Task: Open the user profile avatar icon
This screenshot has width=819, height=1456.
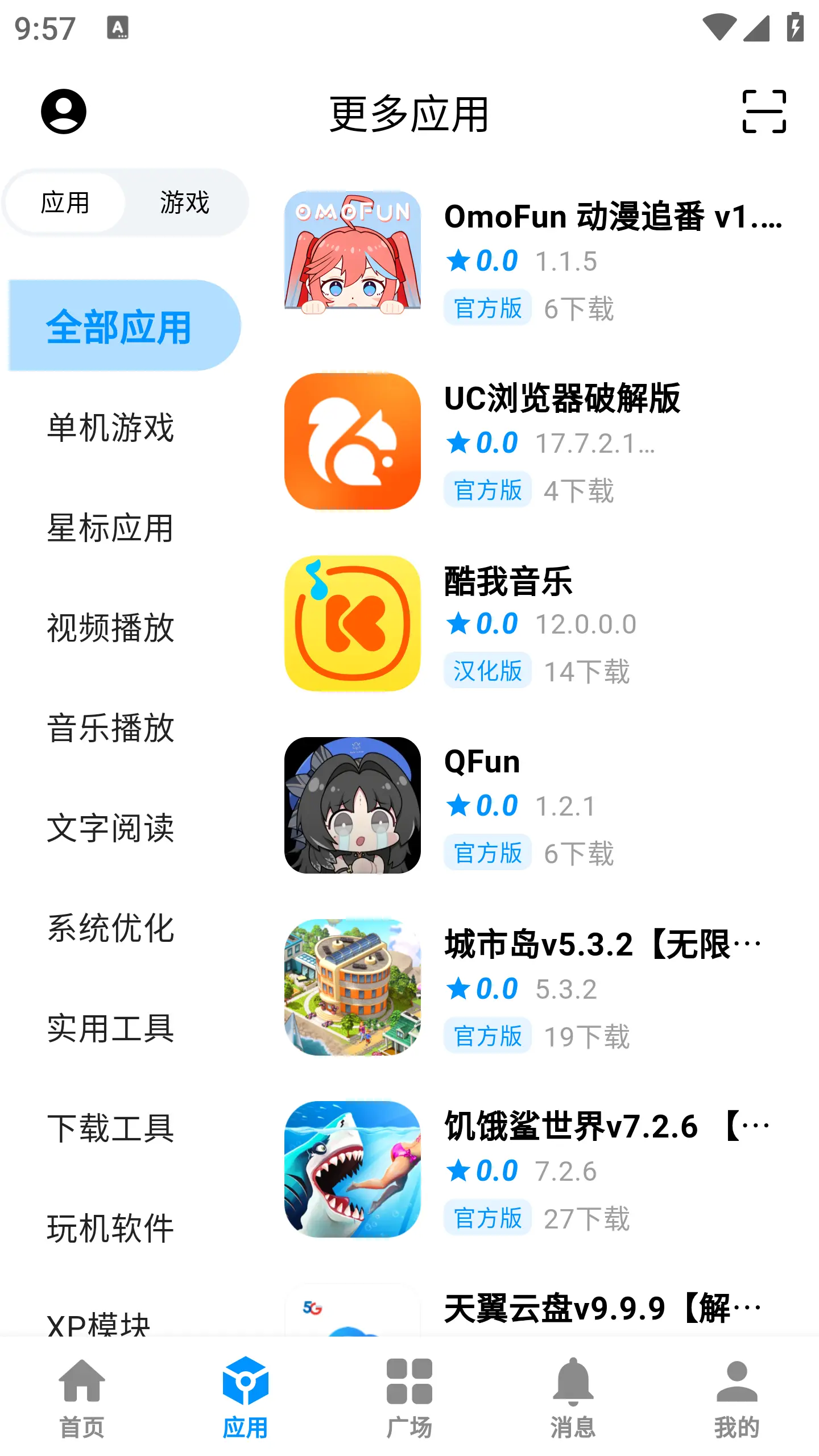Action: point(64,113)
